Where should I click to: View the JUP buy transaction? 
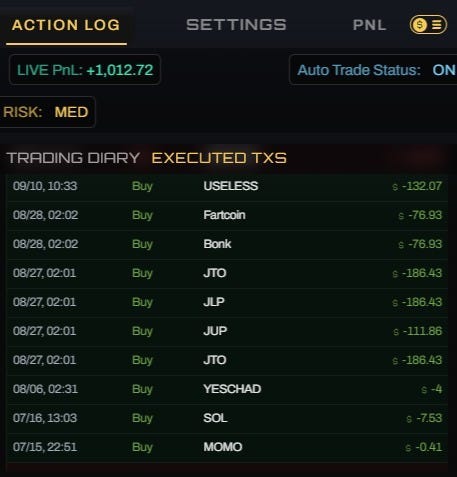point(227,331)
